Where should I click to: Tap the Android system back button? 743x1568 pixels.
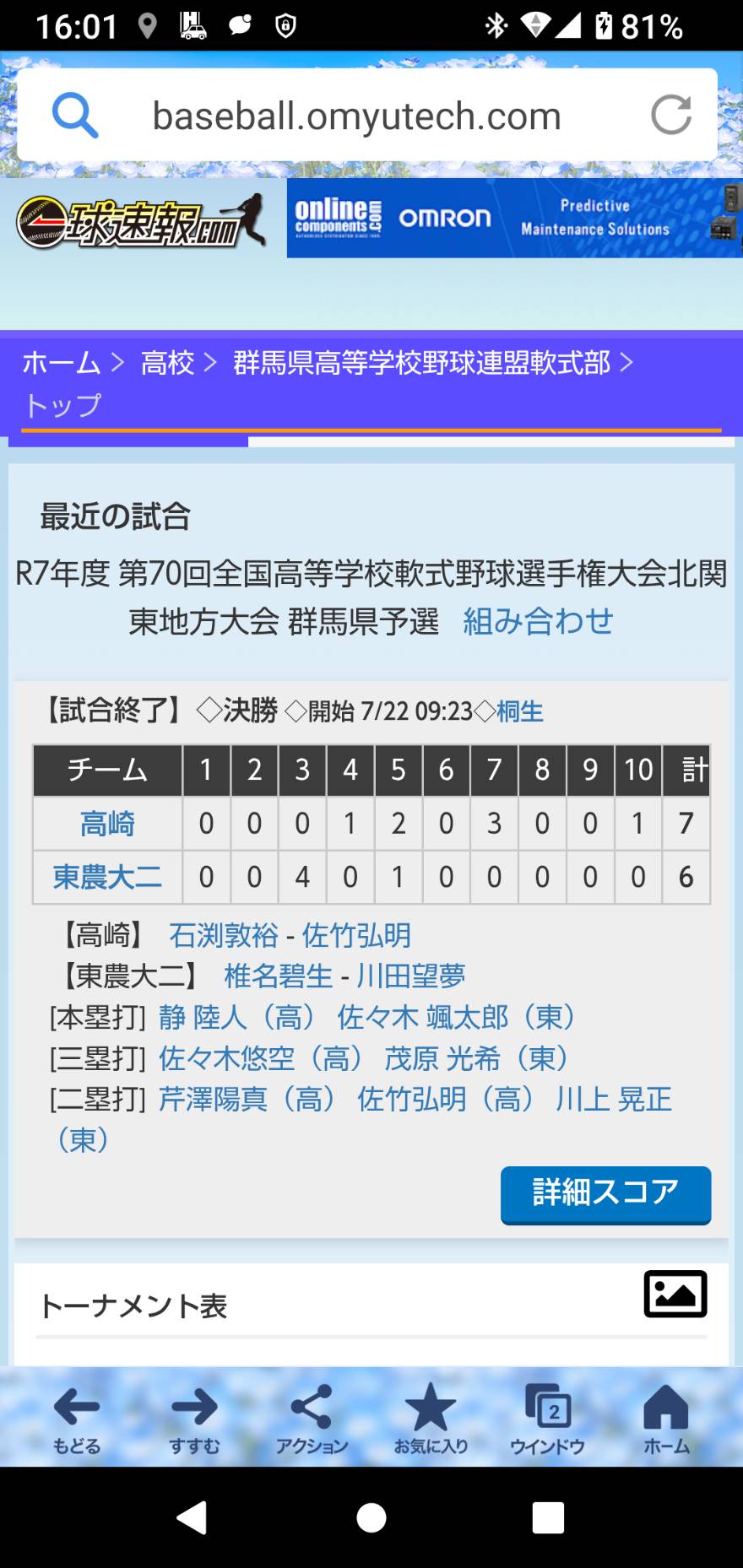click(193, 1517)
